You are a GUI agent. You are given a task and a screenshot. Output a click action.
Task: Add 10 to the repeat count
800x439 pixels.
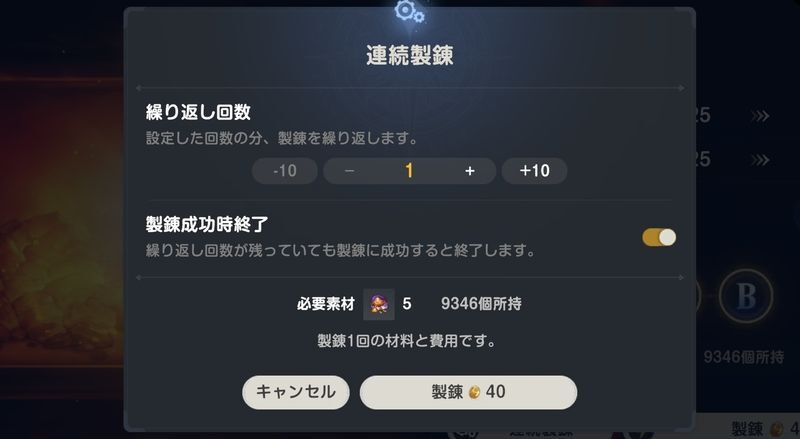click(534, 171)
